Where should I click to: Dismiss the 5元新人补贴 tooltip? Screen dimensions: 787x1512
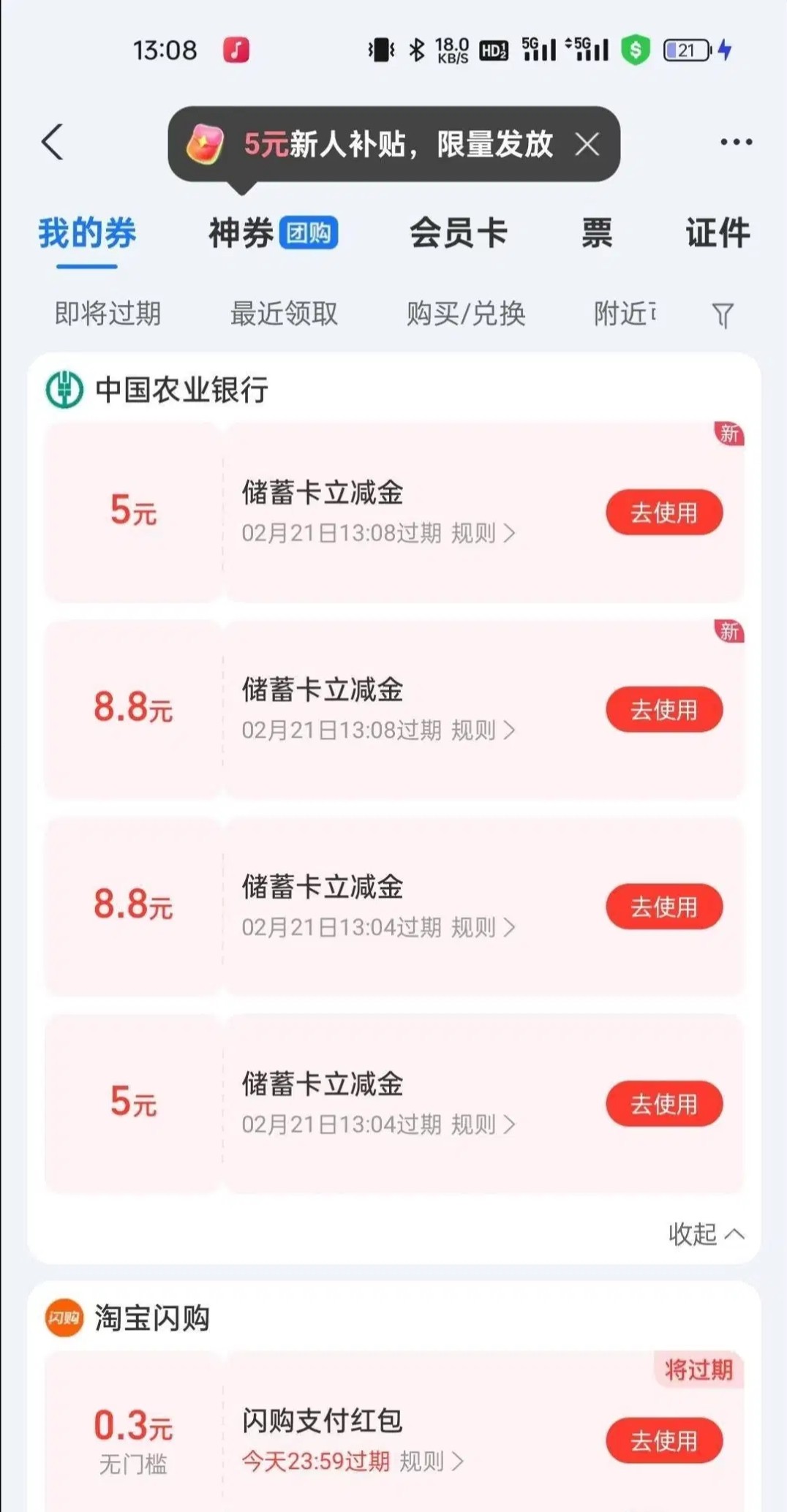587,144
